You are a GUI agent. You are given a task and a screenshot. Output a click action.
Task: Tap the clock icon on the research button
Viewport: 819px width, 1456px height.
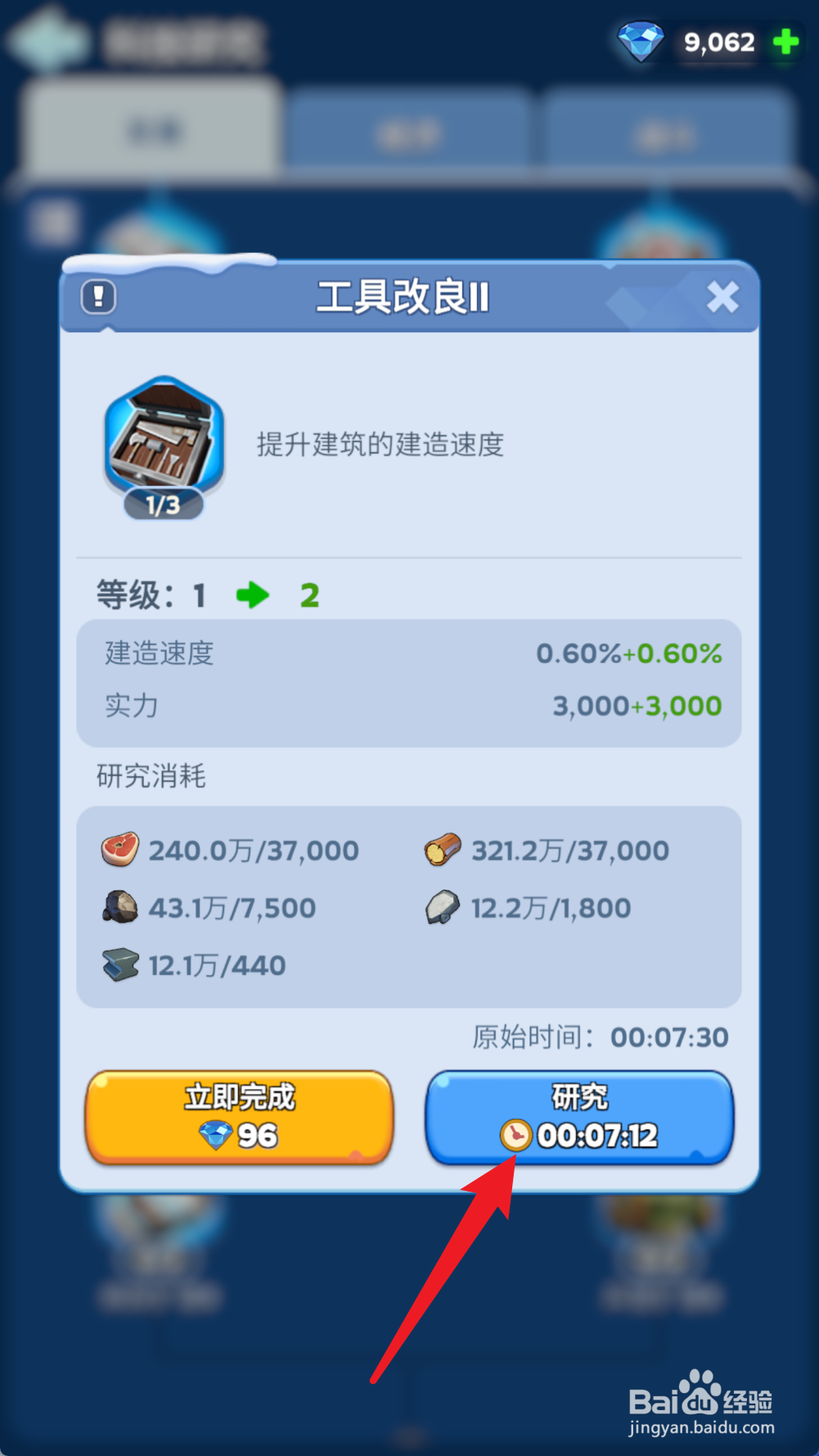(516, 1135)
